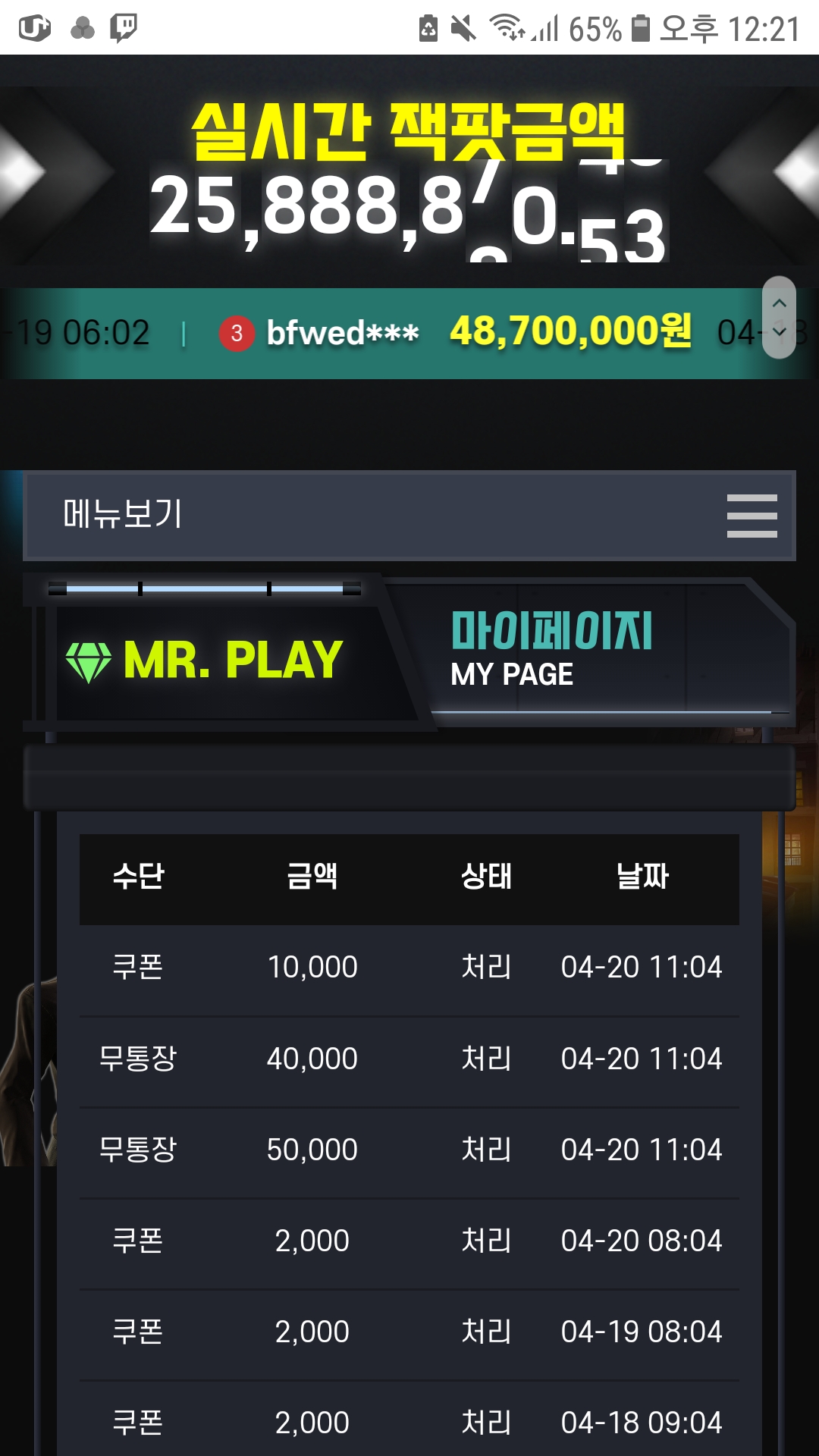Tap the up/down scroll handle
Screen dimensions: 819x1456
tap(779, 317)
